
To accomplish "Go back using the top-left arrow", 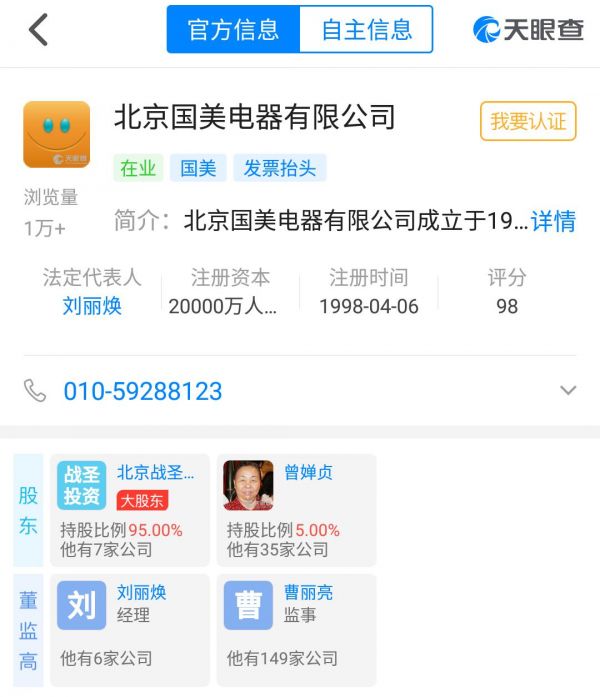I will [38, 30].
